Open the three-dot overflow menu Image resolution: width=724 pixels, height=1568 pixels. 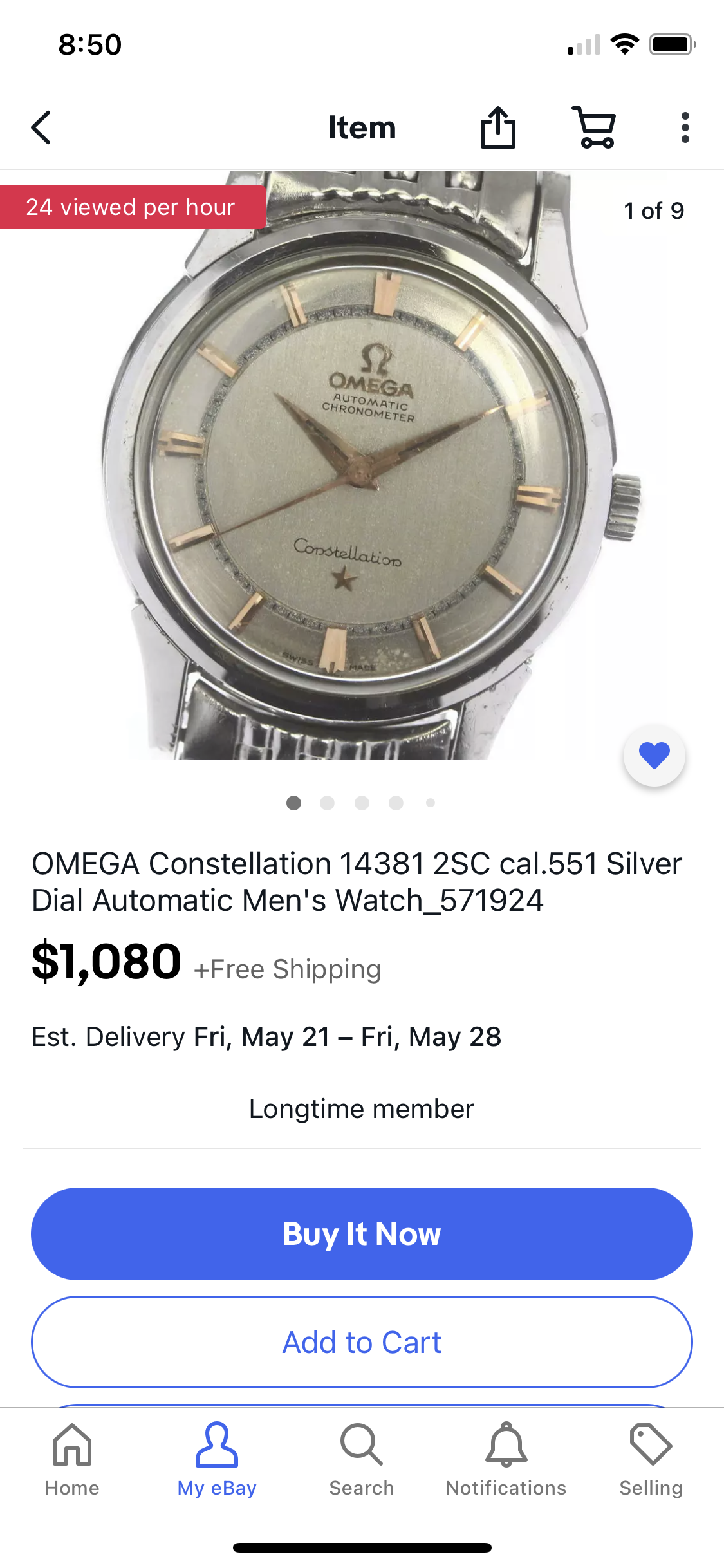pyautogui.click(x=685, y=127)
